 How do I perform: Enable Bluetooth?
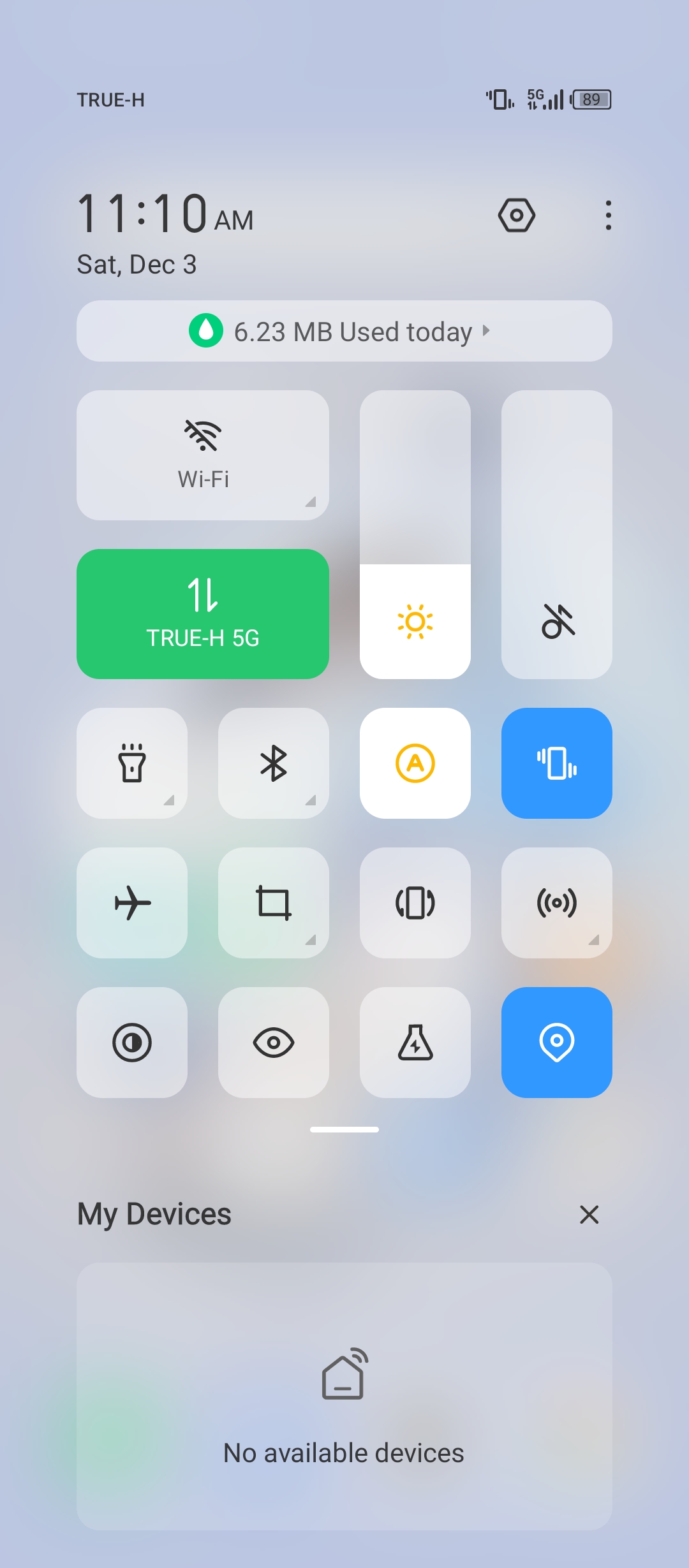[x=274, y=763]
